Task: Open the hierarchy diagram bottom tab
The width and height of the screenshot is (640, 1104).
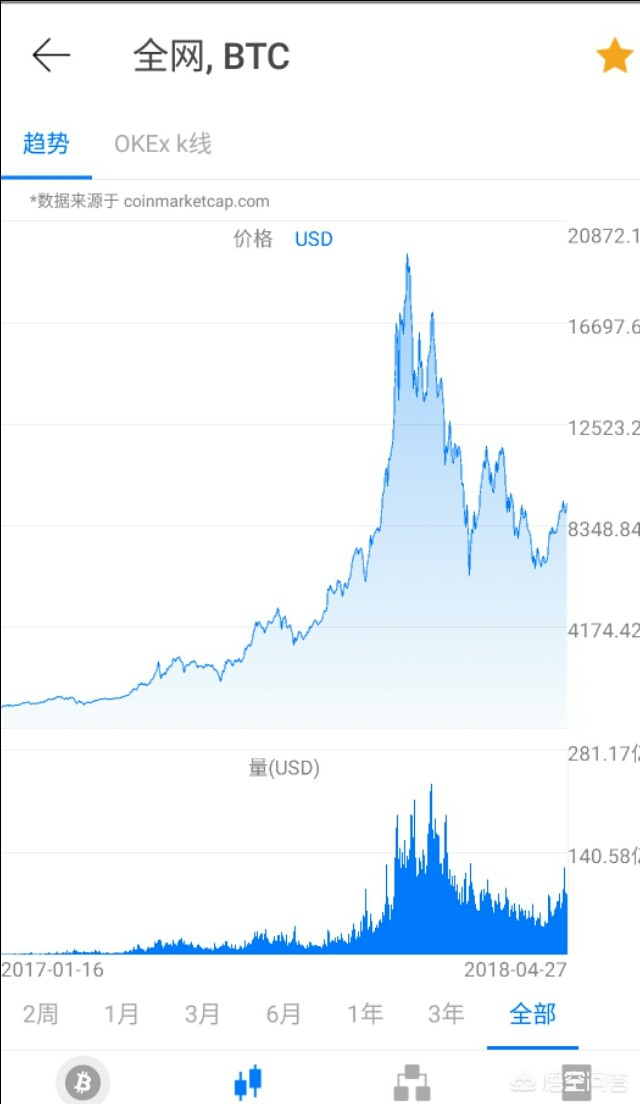Action: pos(411,1082)
